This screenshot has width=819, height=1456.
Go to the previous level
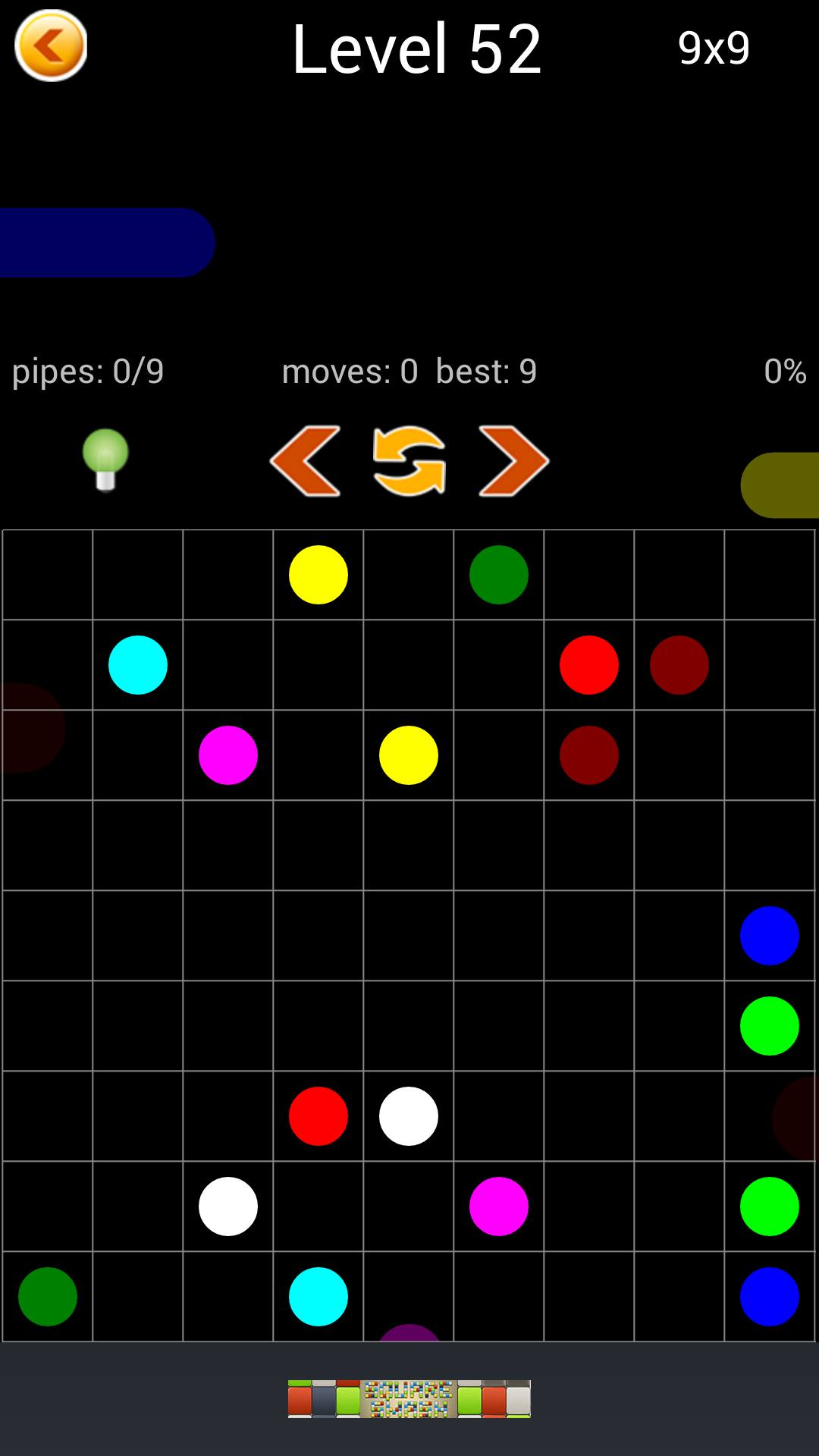tap(306, 461)
